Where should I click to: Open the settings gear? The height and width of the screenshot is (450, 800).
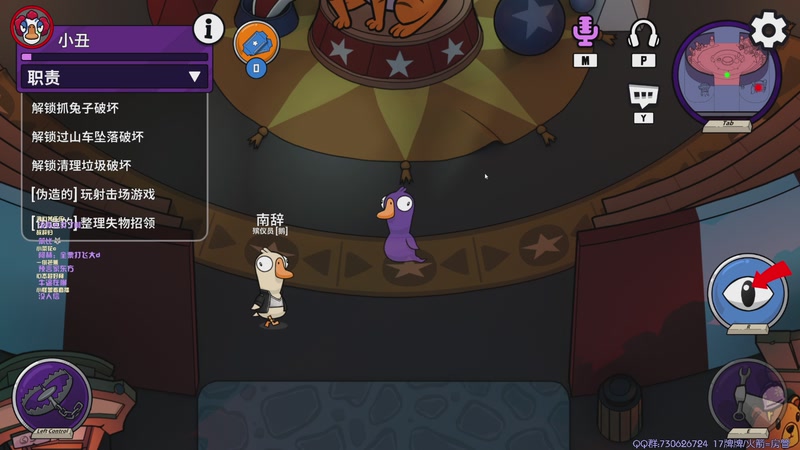coord(769,29)
